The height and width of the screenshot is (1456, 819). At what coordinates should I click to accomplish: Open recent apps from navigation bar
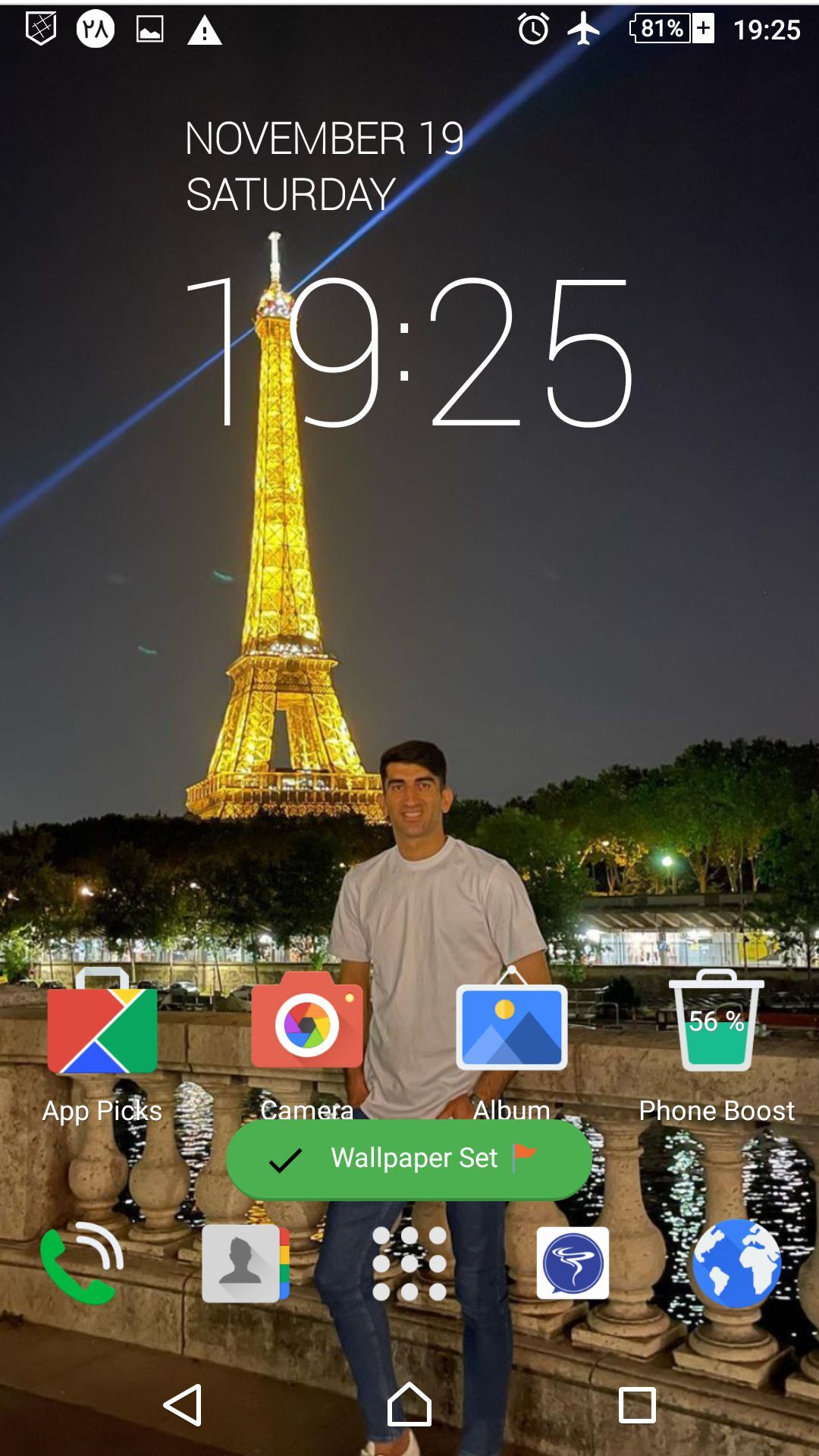[x=637, y=1405]
